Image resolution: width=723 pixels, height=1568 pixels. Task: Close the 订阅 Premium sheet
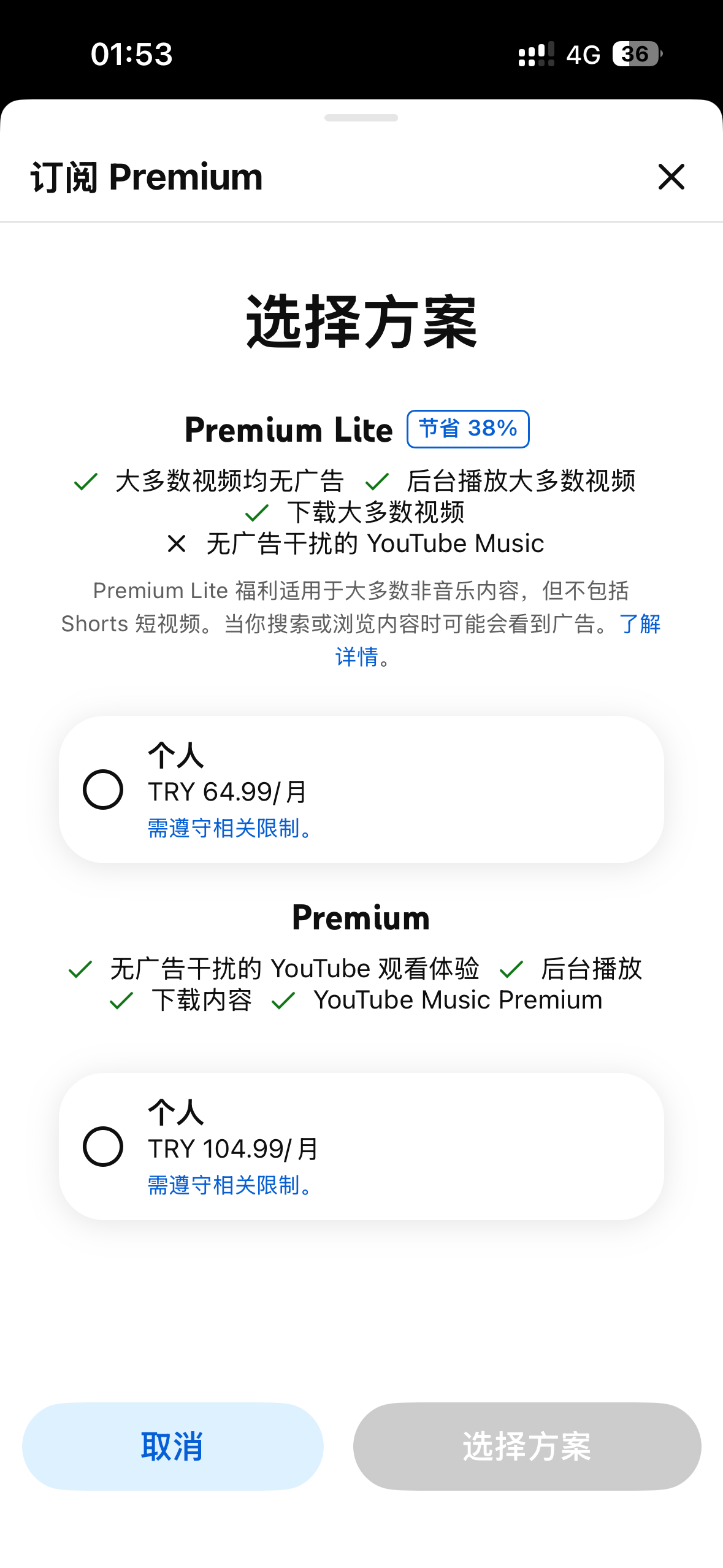[671, 177]
